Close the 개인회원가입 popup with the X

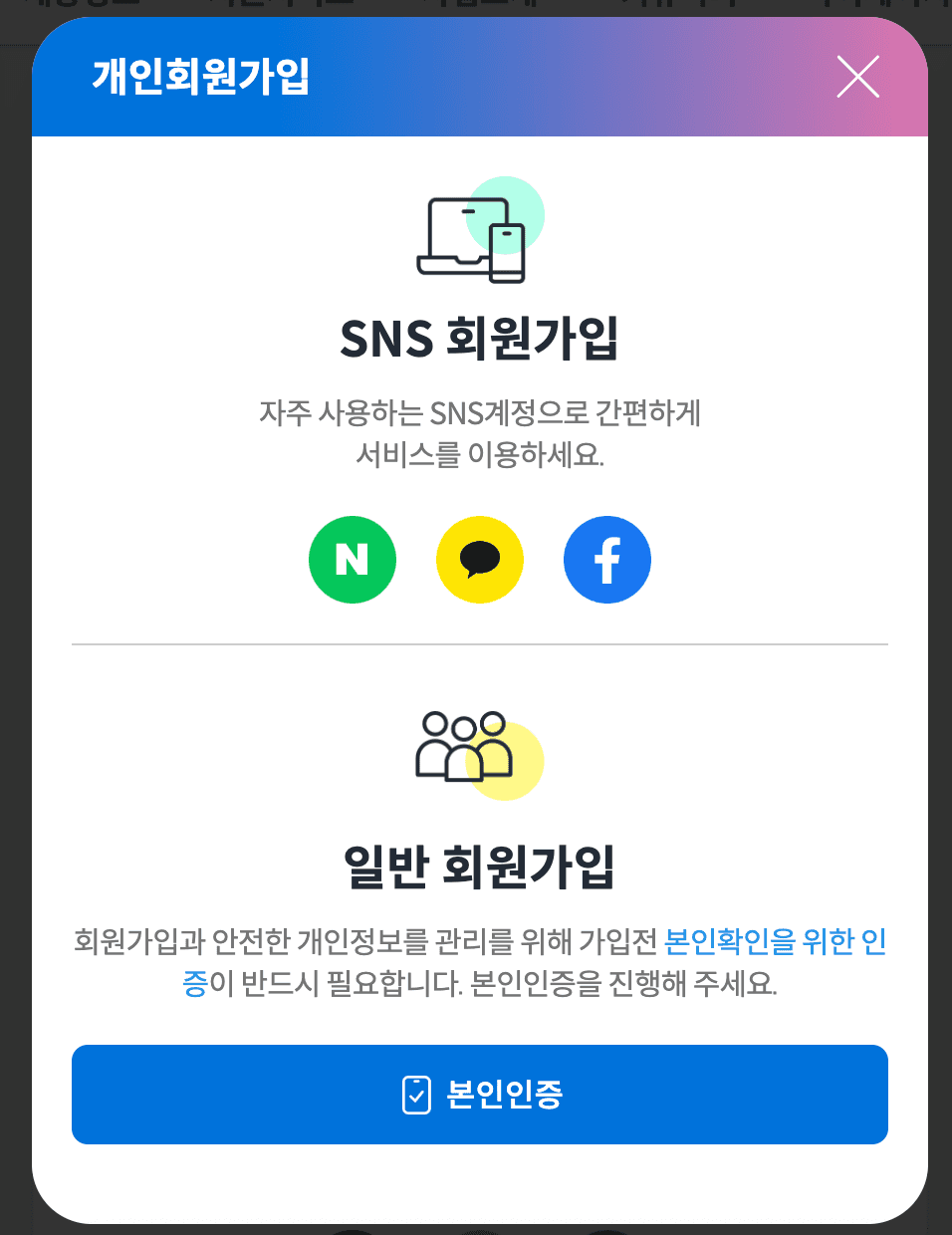857,77
